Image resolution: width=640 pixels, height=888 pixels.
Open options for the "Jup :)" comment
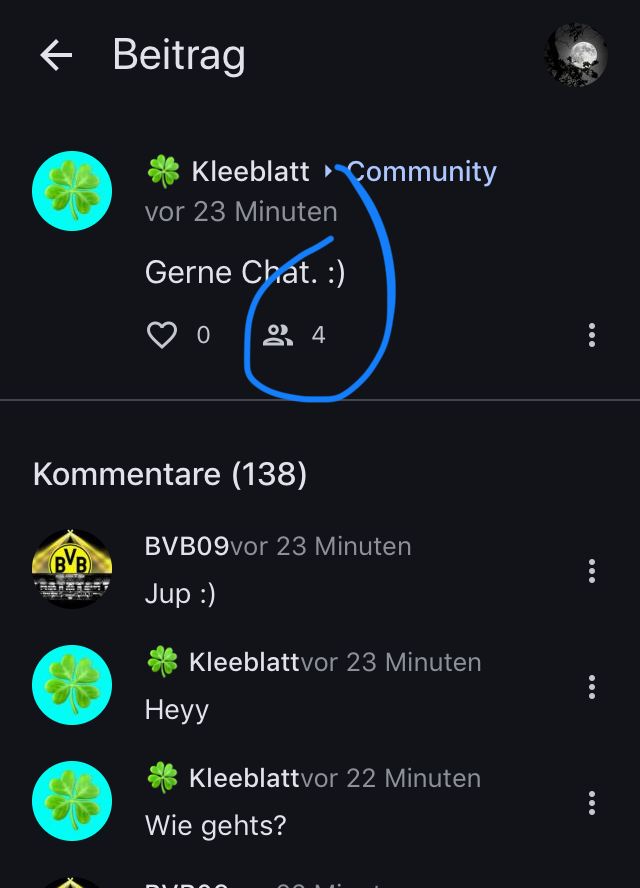tap(592, 571)
